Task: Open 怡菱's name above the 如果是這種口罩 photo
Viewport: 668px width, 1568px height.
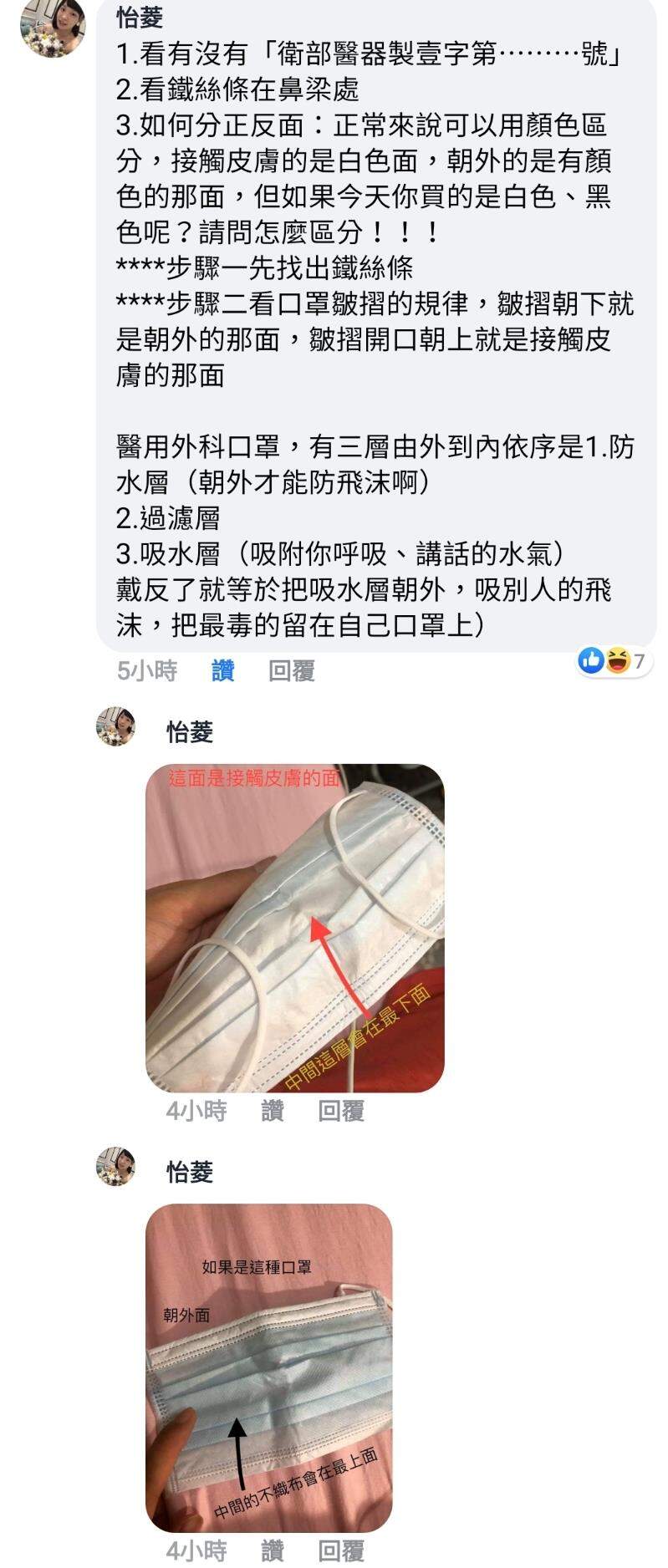Action: pos(190,1172)
